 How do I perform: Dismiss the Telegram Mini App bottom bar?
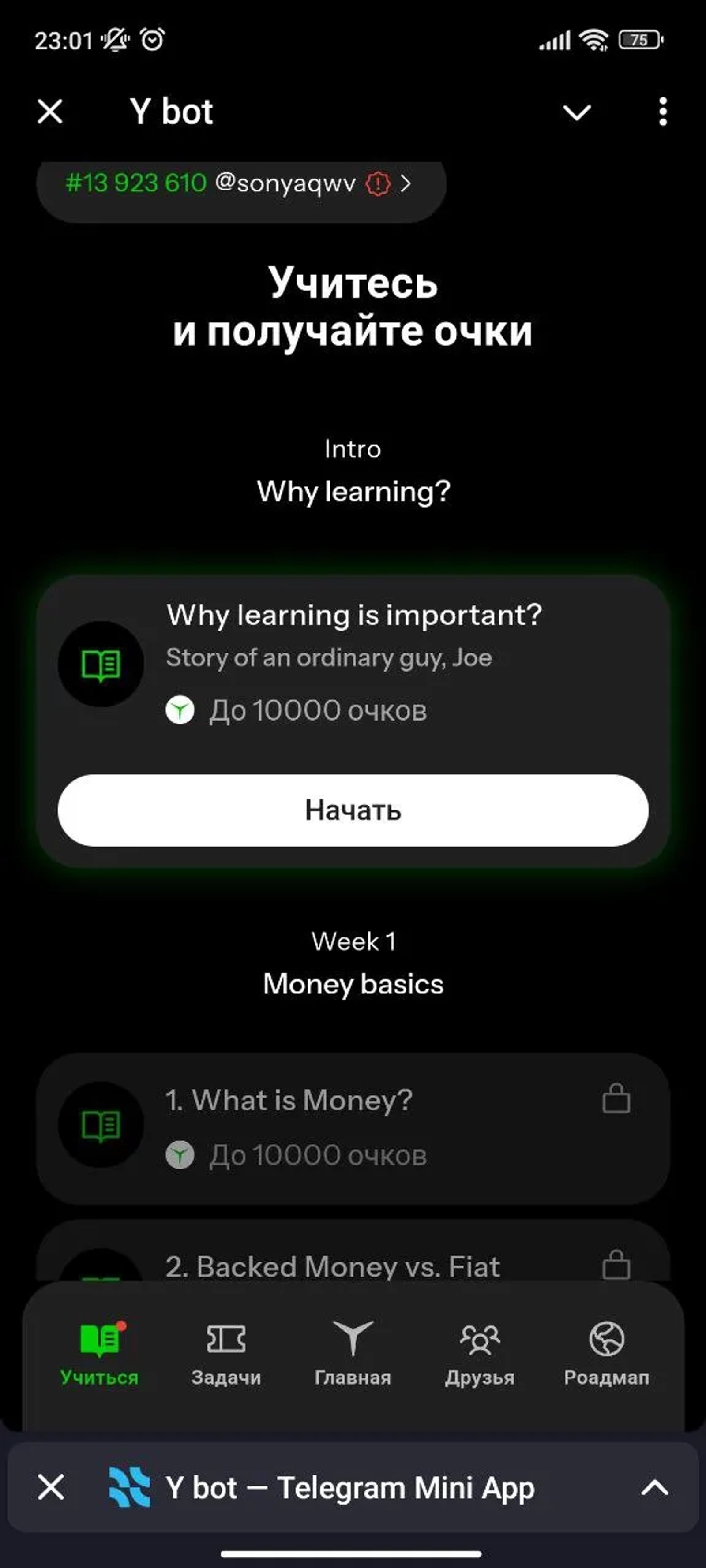coord(51,1488)
